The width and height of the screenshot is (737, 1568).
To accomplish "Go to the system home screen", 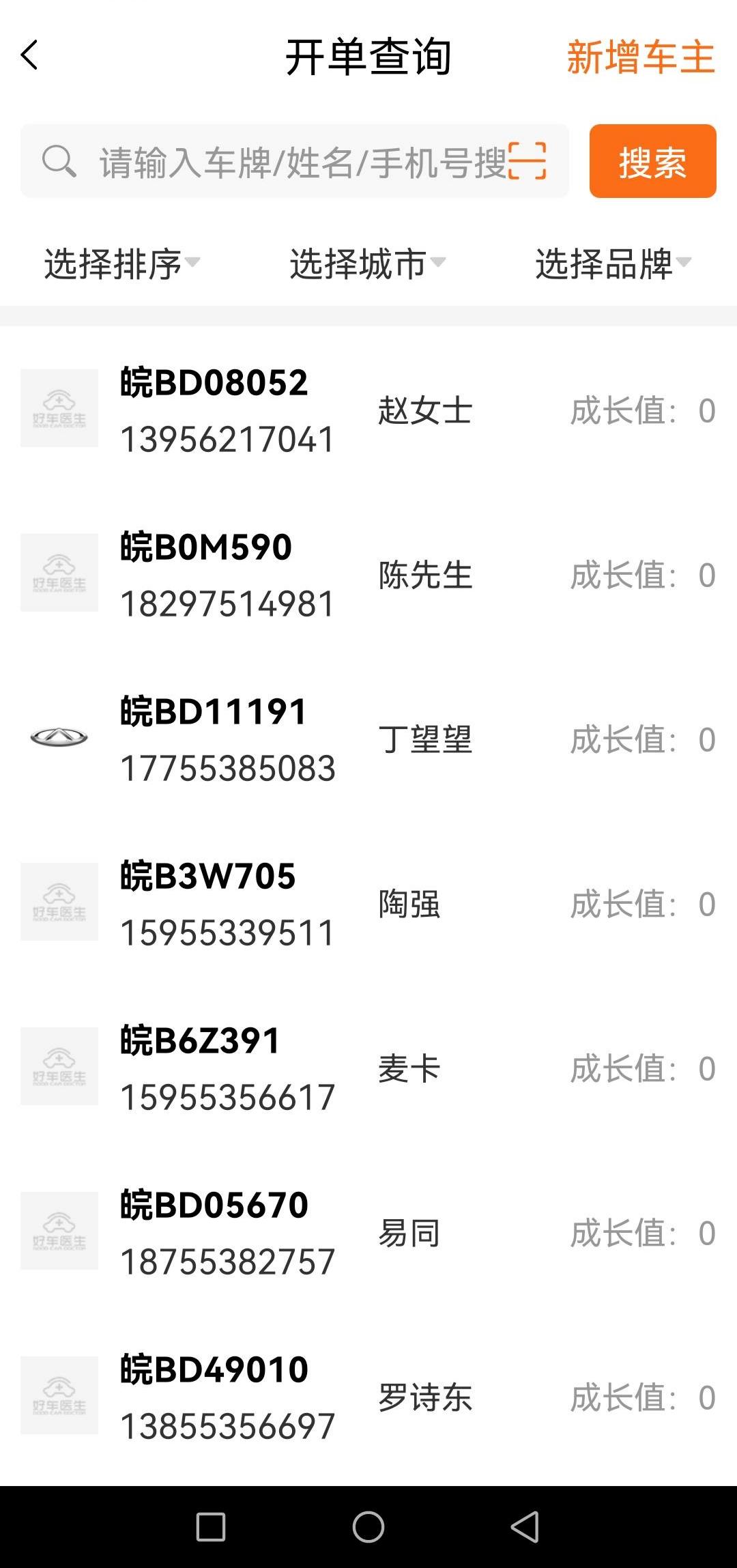I will pyautogui.click(x=369, y=1526).
